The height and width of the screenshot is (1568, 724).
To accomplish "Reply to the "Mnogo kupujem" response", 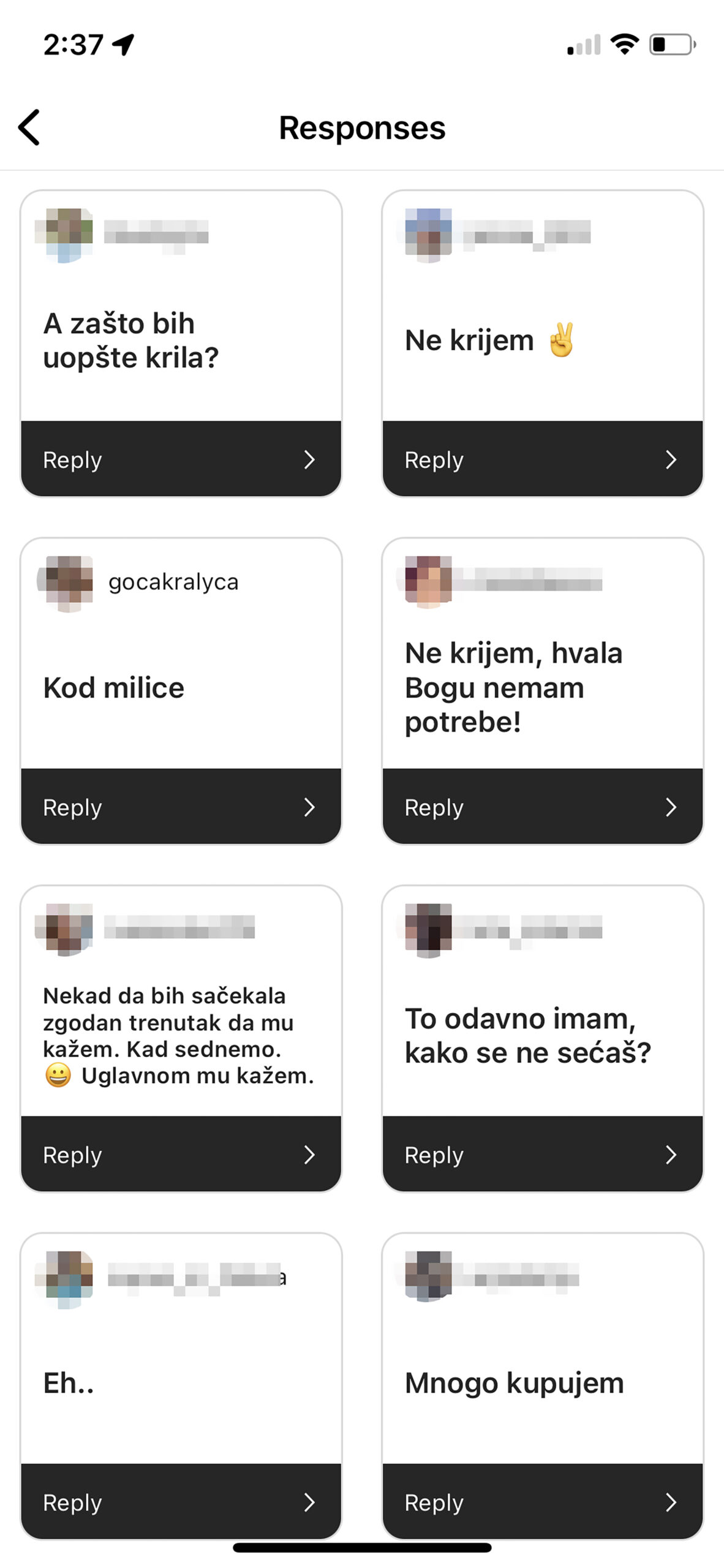I will click(542, 1501).
